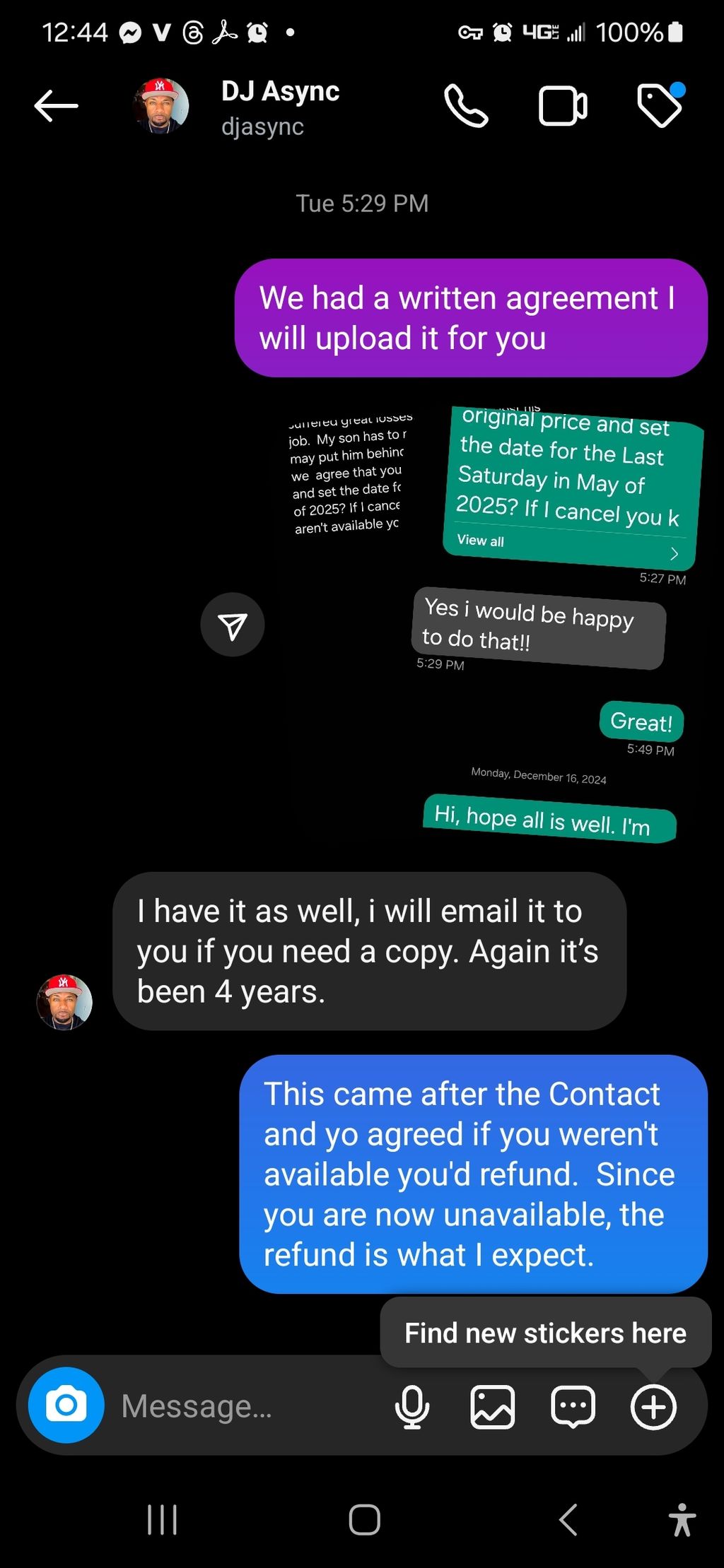Attach a photo from the gallery
The height and width of the screenshot is (1568, 724).
point(493,1406)
